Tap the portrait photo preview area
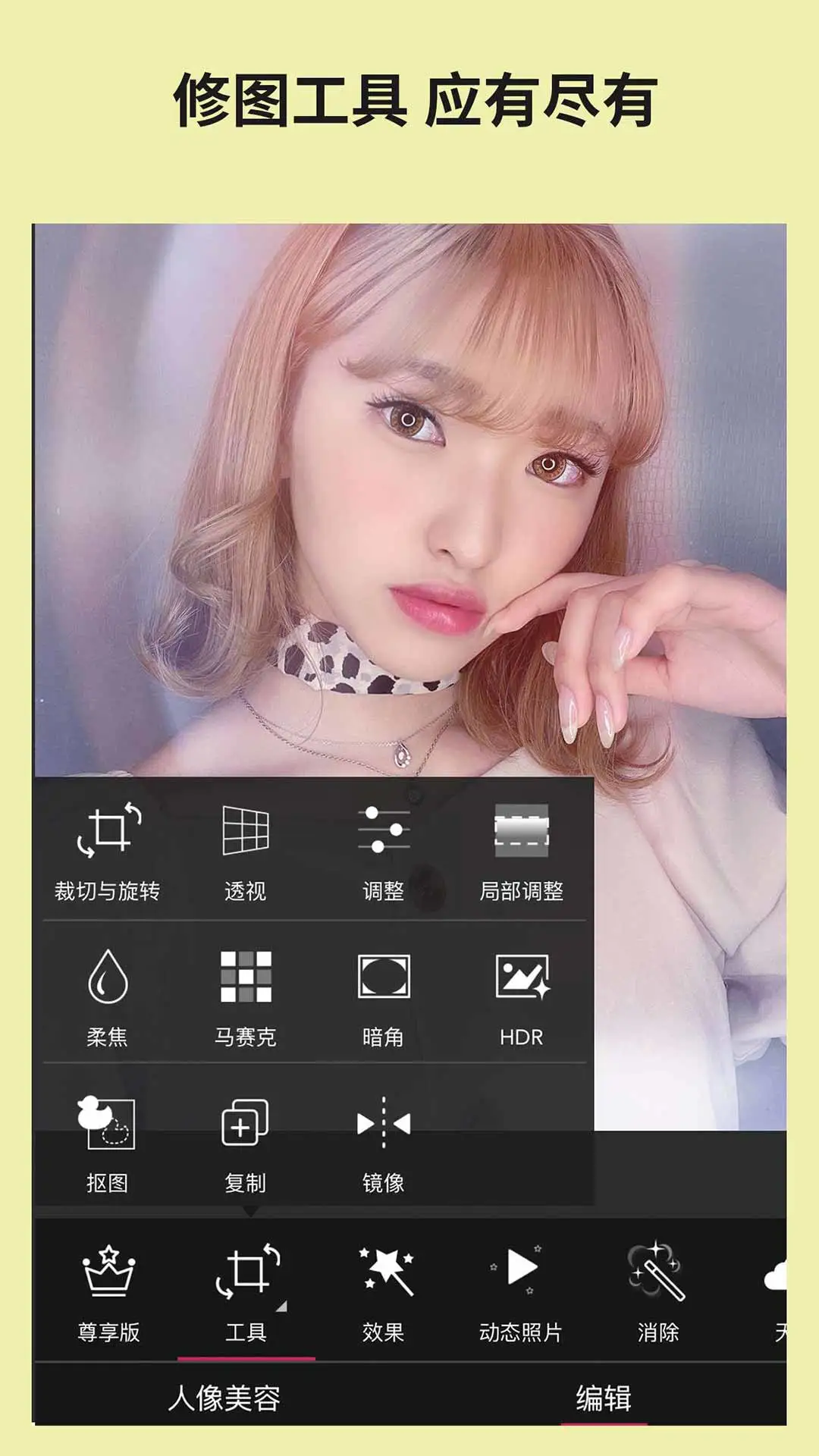The height and width of the screenshot is (1456, 819). click(x=409, y=493)
